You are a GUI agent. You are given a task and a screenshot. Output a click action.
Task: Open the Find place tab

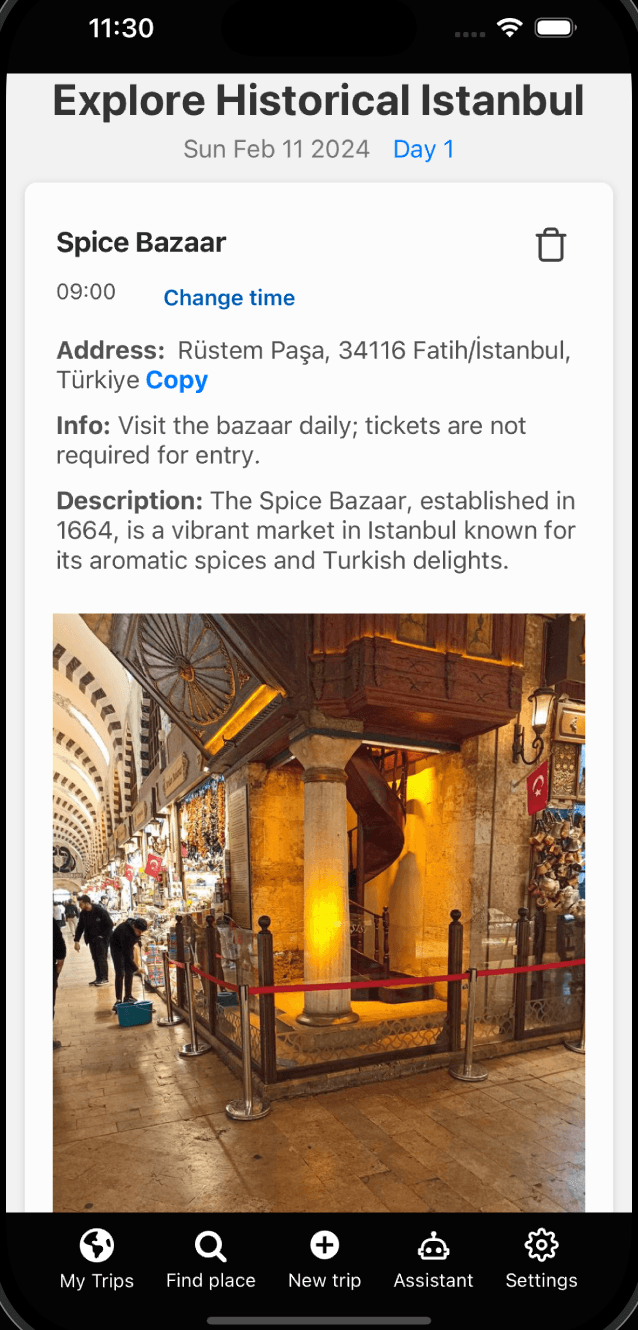coord(210,1260)
